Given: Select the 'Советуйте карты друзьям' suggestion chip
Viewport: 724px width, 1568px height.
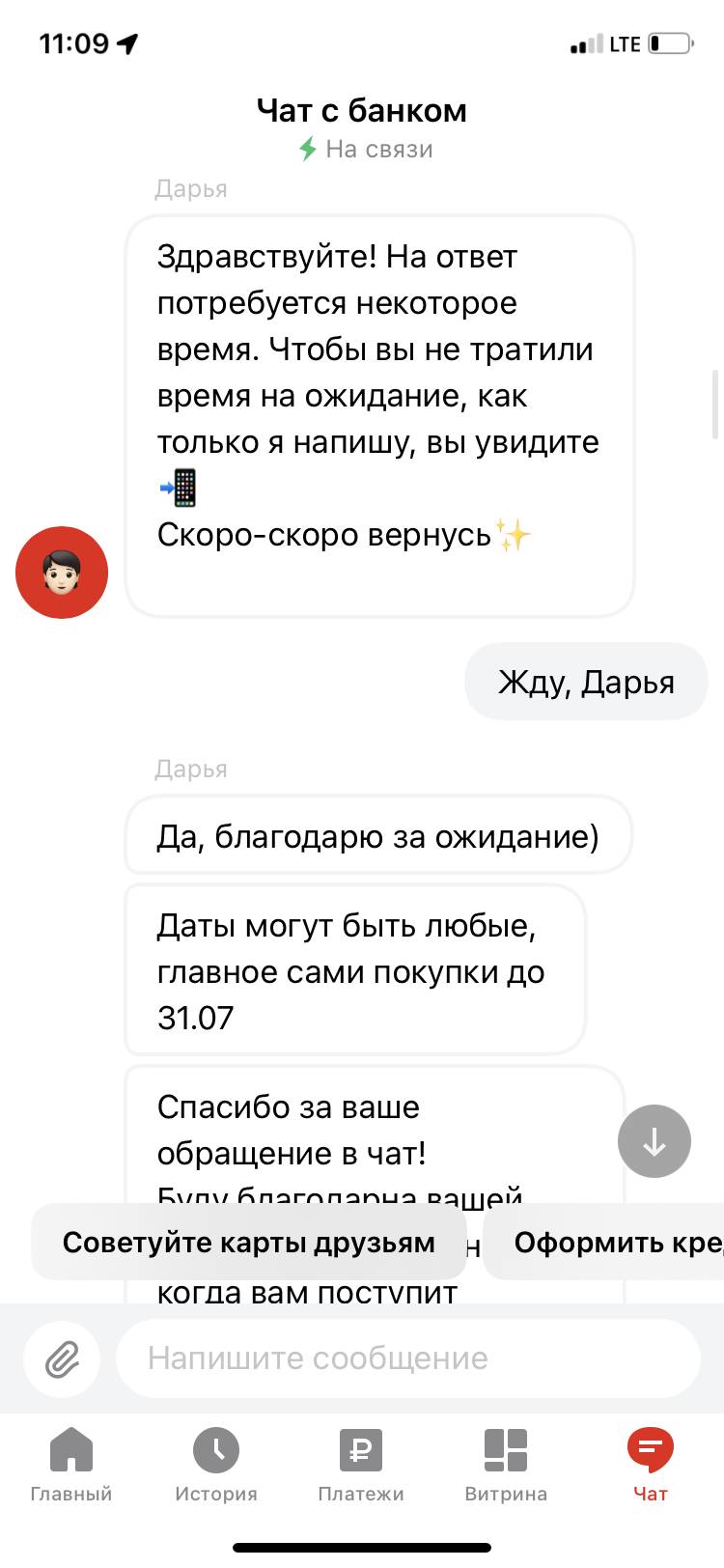Looking at the screenshot, I should [x=249, y=1242].
